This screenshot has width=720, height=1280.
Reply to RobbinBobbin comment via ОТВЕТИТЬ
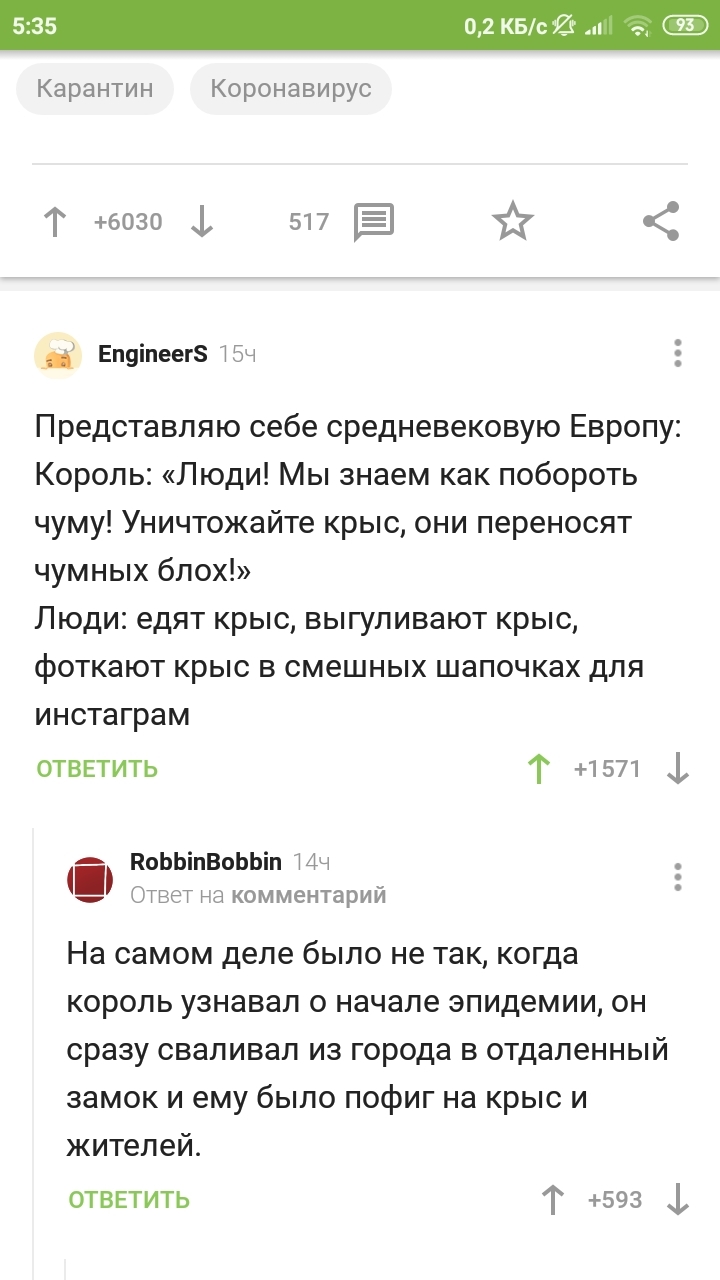pos(129,1199)
